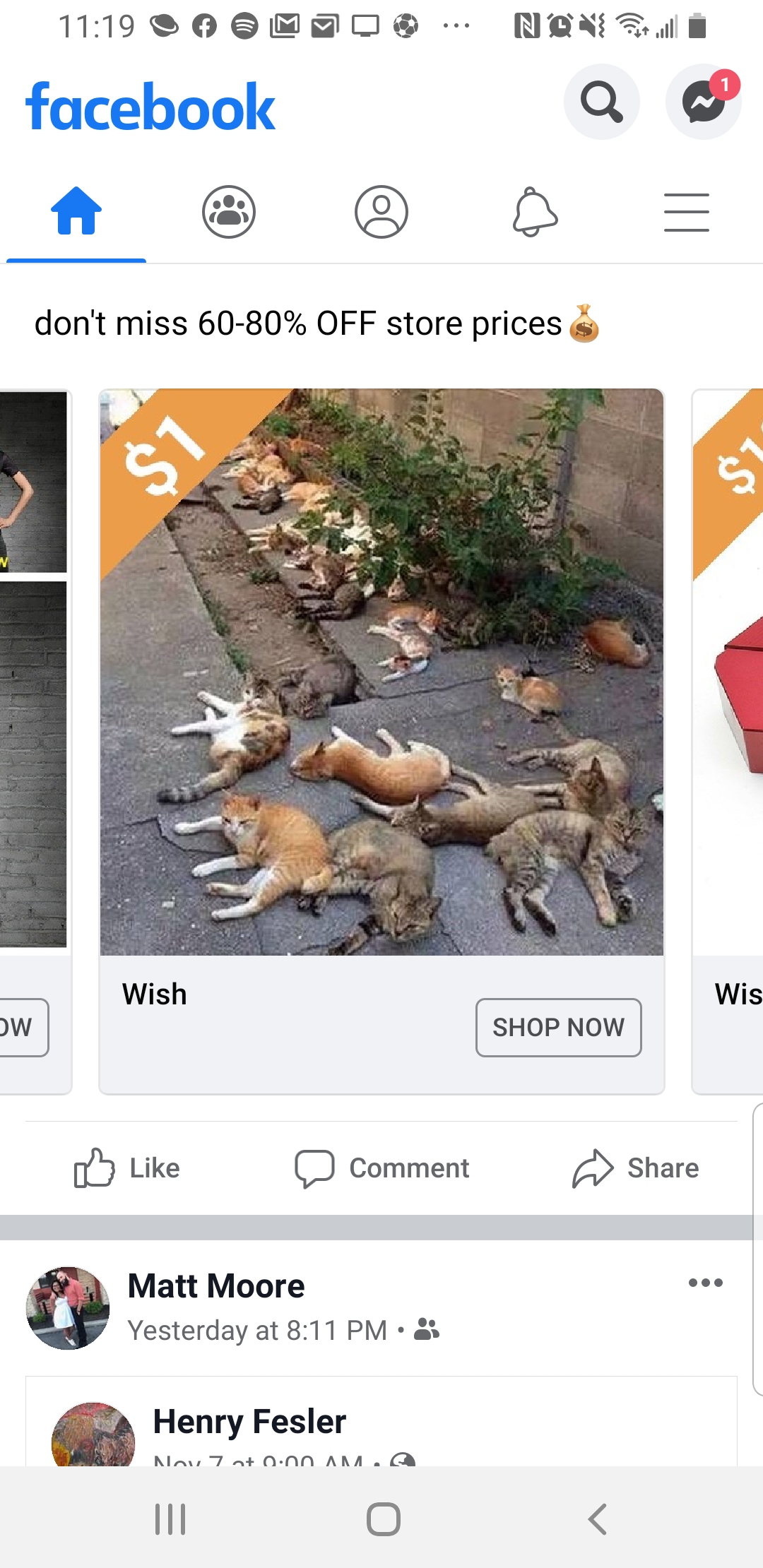
Task: Tap the friends audience icon on Matt Moore's post
Action: click(x=426, y=1331)
